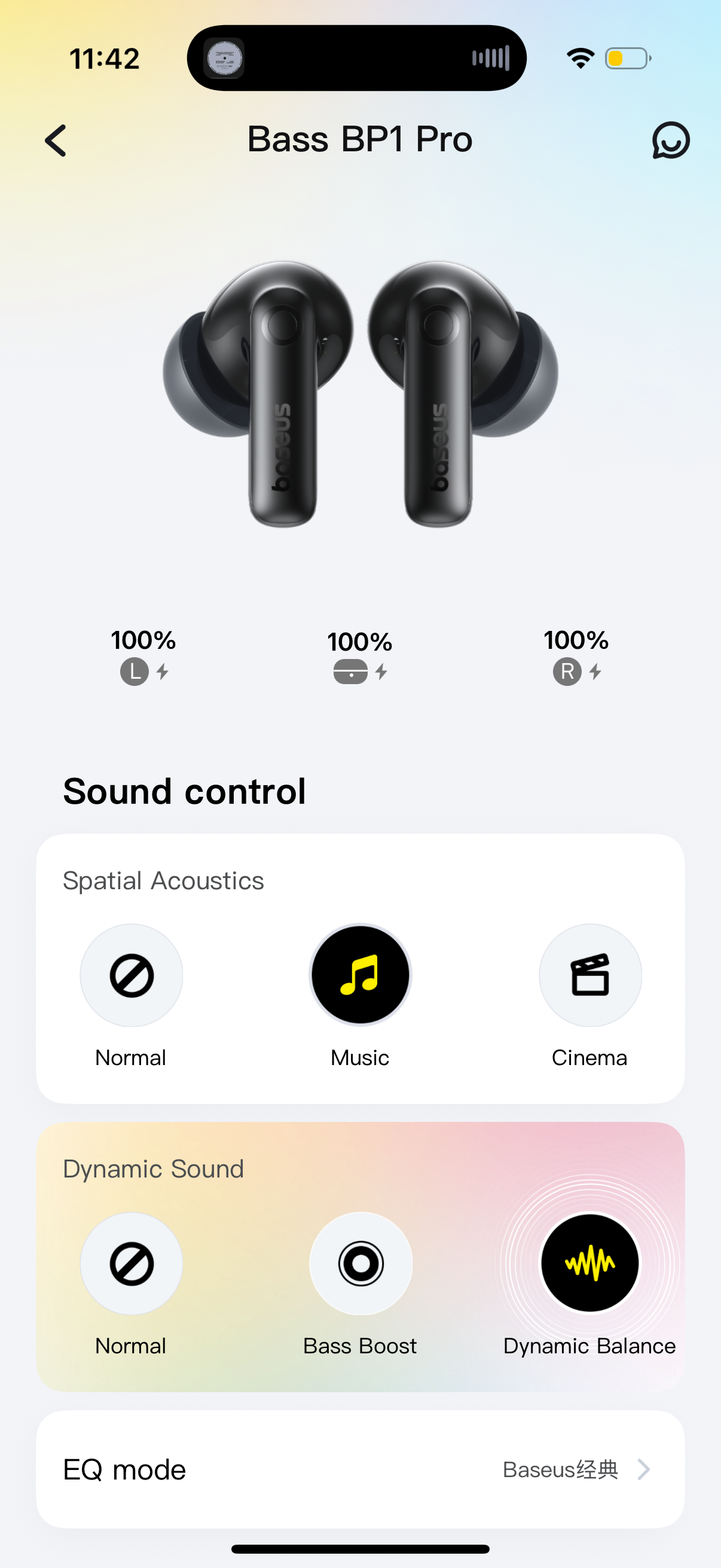The image size is (721, 1568).
Task: Choose Music spatial acoustics mode
Action: (x=360, y=975)
